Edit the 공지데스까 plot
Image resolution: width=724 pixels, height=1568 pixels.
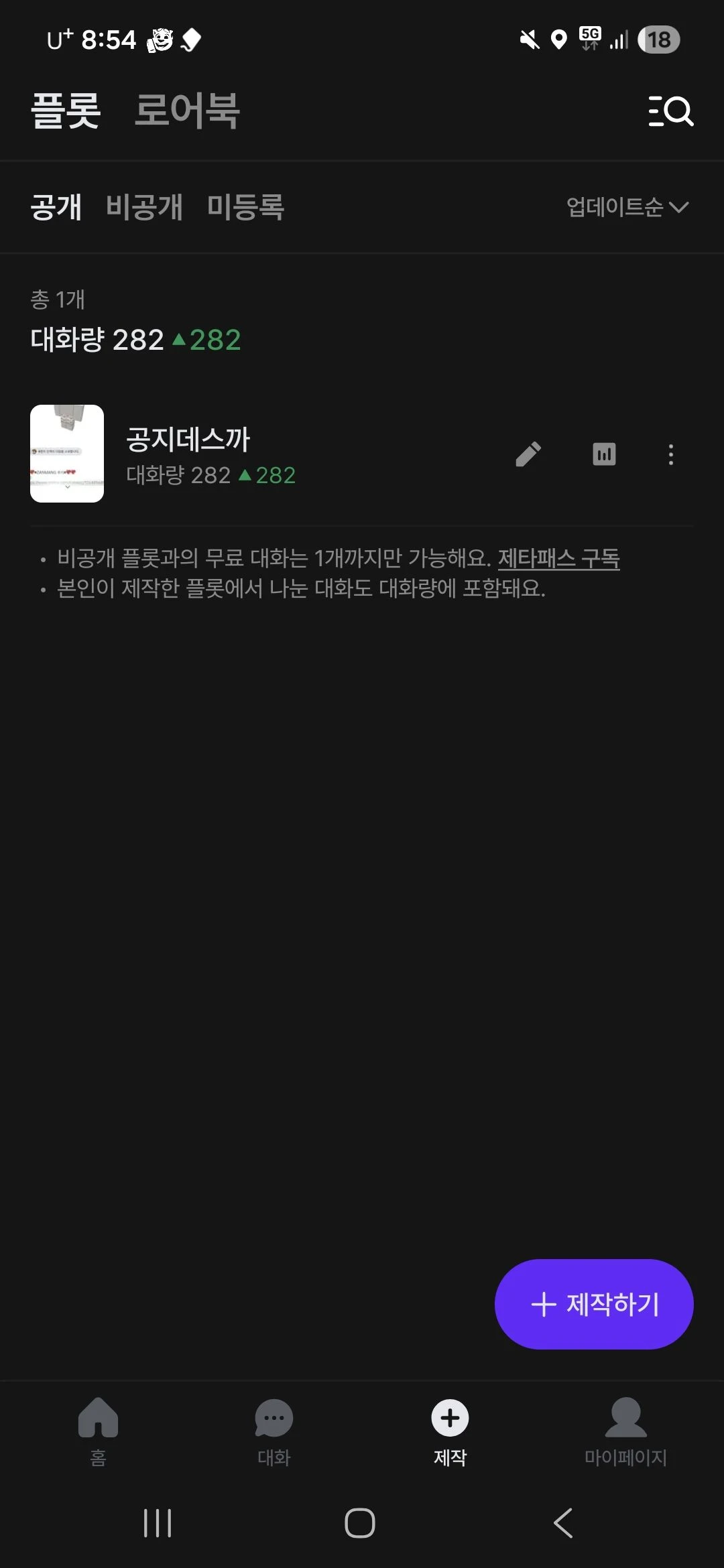tap(528, 454)
